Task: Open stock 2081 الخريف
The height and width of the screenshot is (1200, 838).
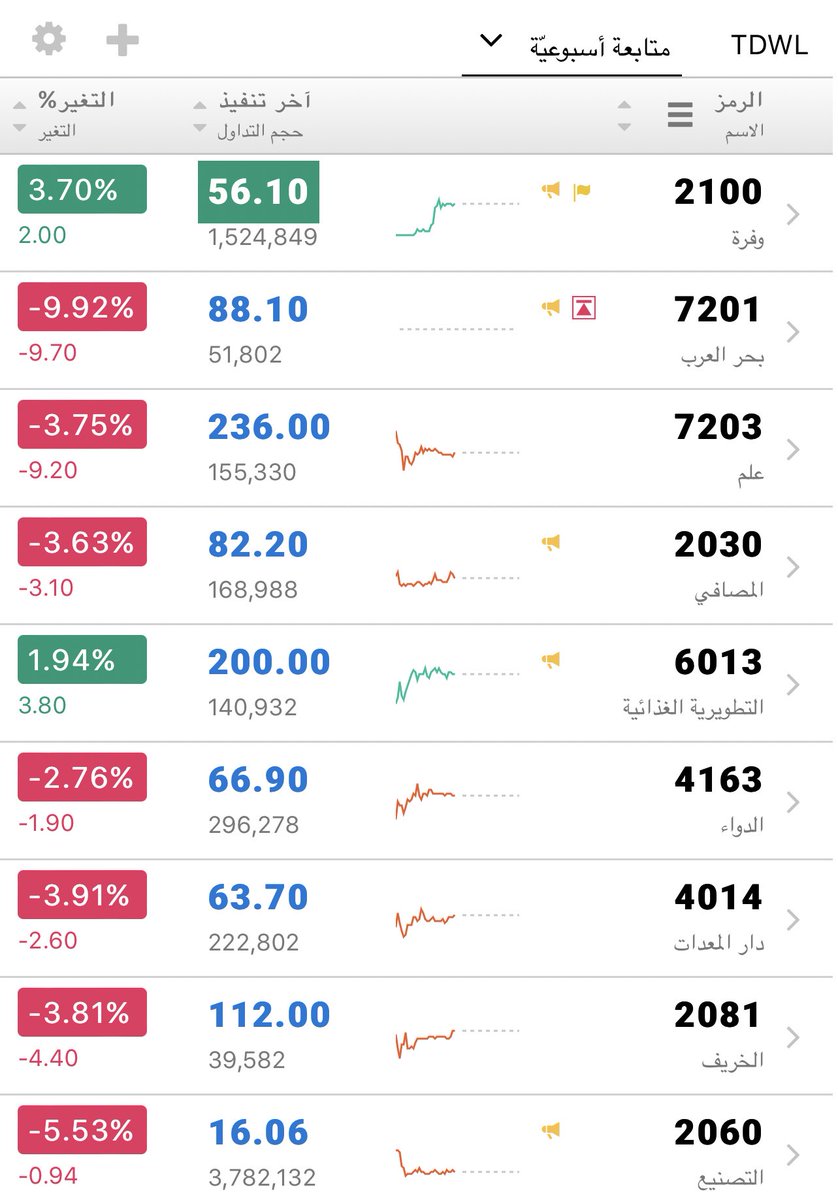Action: click(419, 1036)
